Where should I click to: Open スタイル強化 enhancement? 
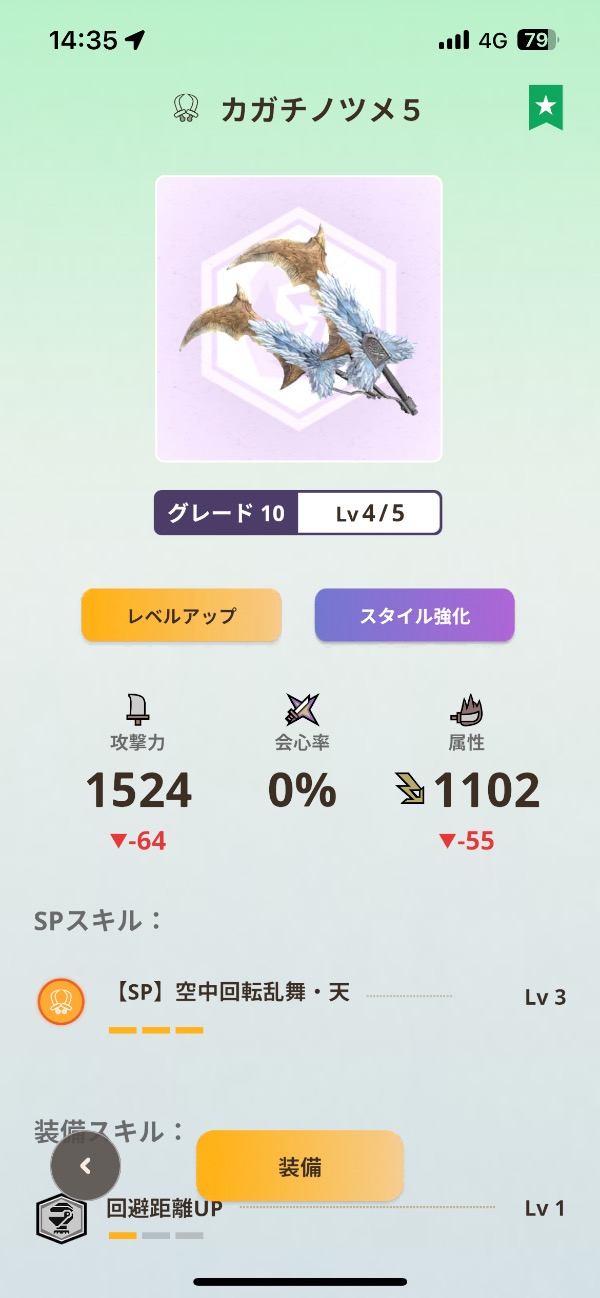click(414, 615)
